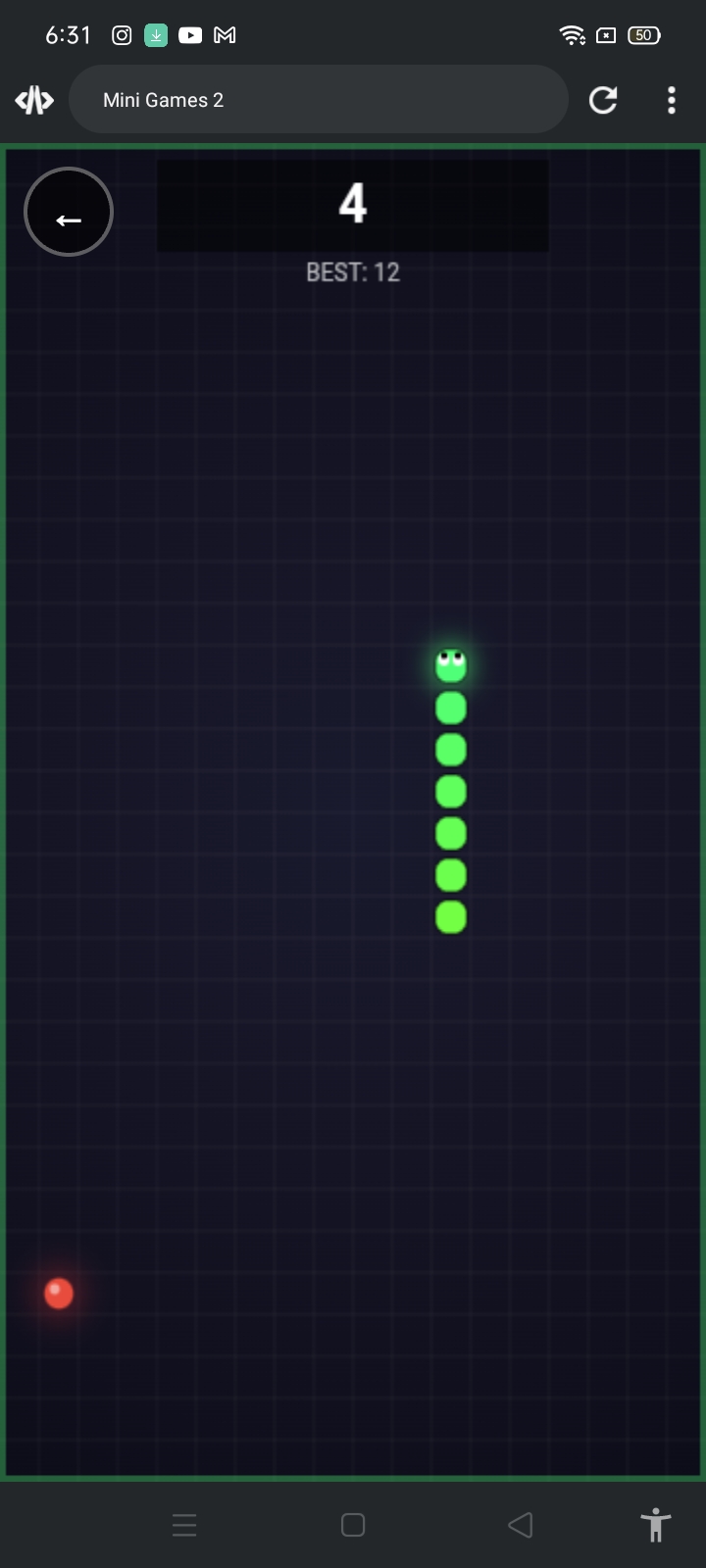This screenshot has height=1568, width=706.
Task: Go back using the circular arrow button
Action: 69,212
